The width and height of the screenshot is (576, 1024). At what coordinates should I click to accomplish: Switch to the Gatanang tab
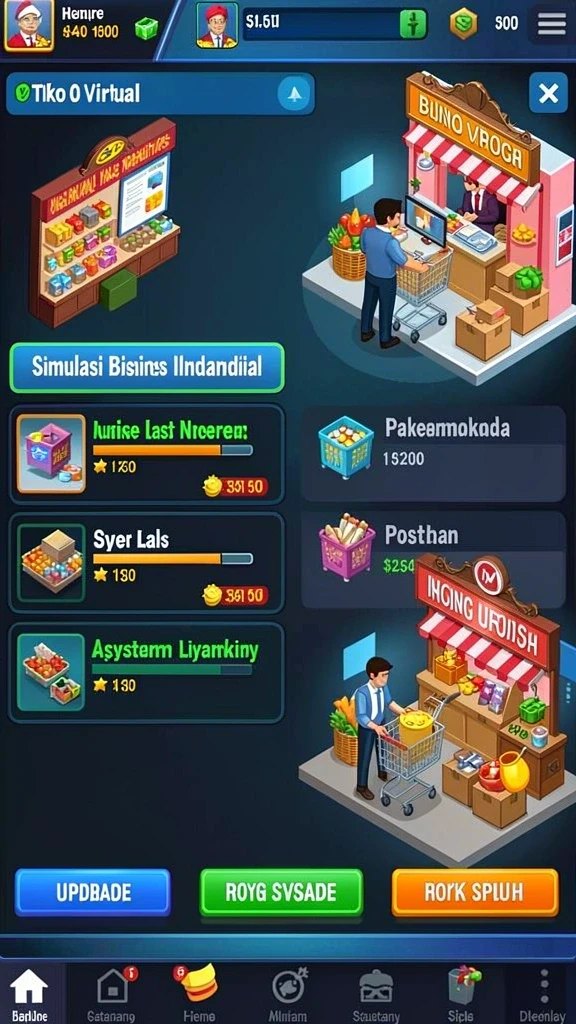click(x=112, y=994)
